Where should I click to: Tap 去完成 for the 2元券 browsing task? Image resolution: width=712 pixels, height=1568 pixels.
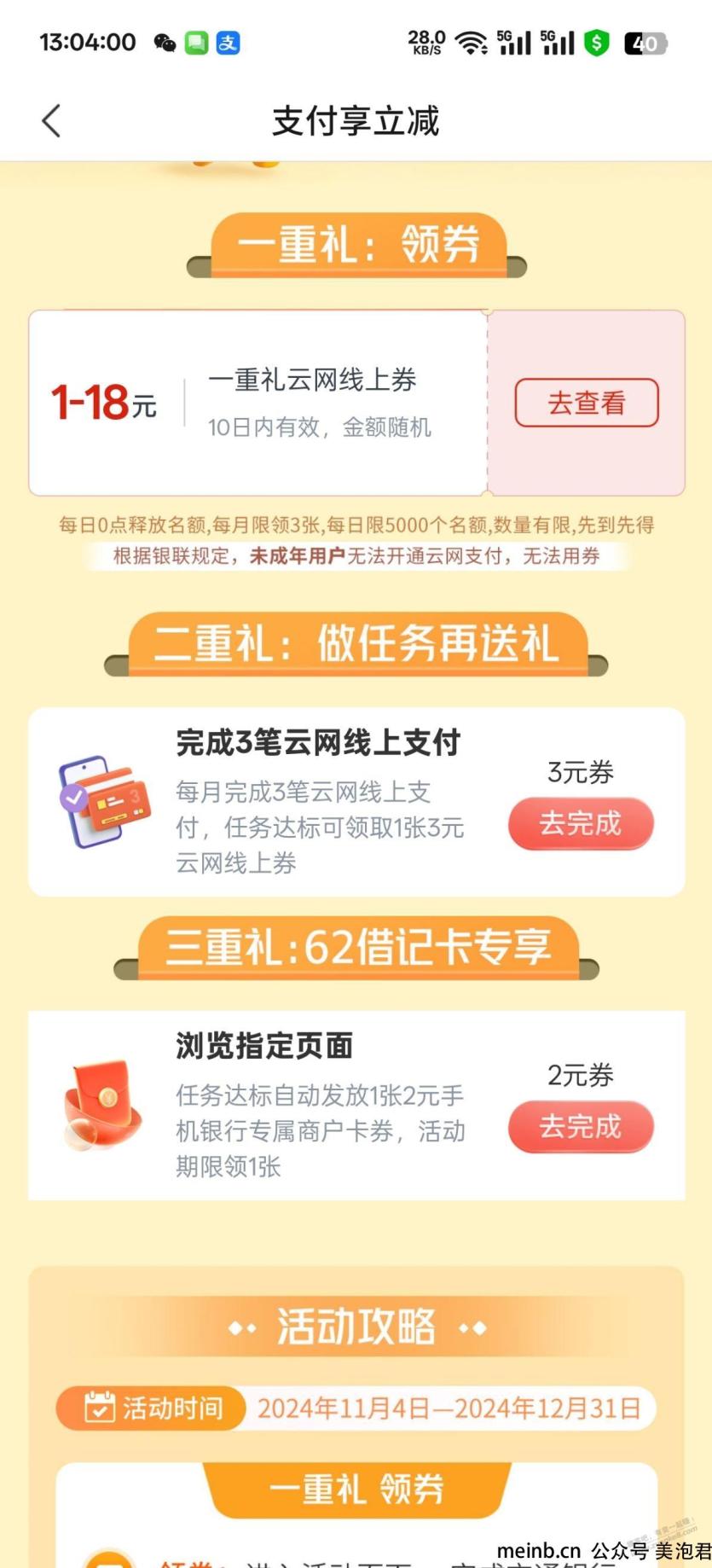(581, 1127)
